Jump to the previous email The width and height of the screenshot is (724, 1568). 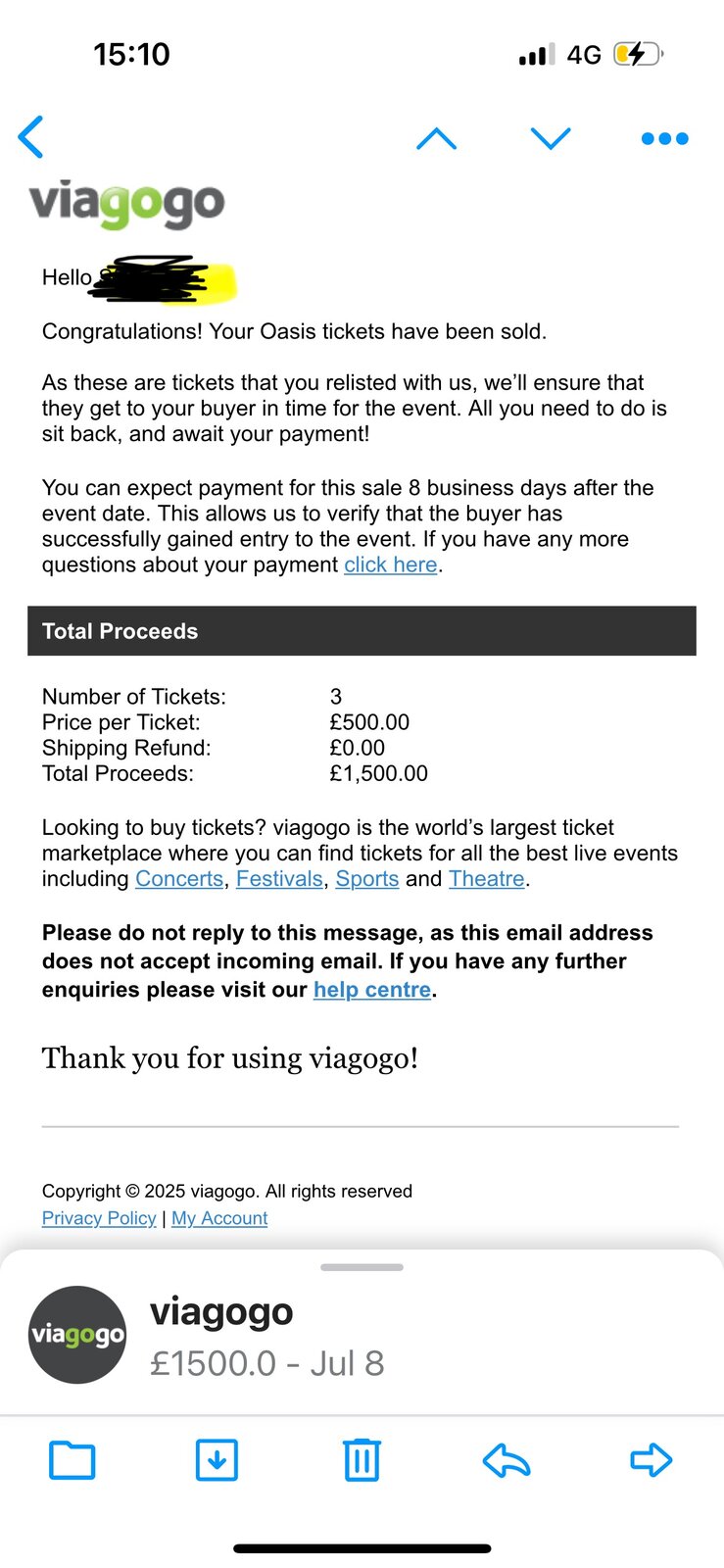pyautogui.click(x=436, y=138)
